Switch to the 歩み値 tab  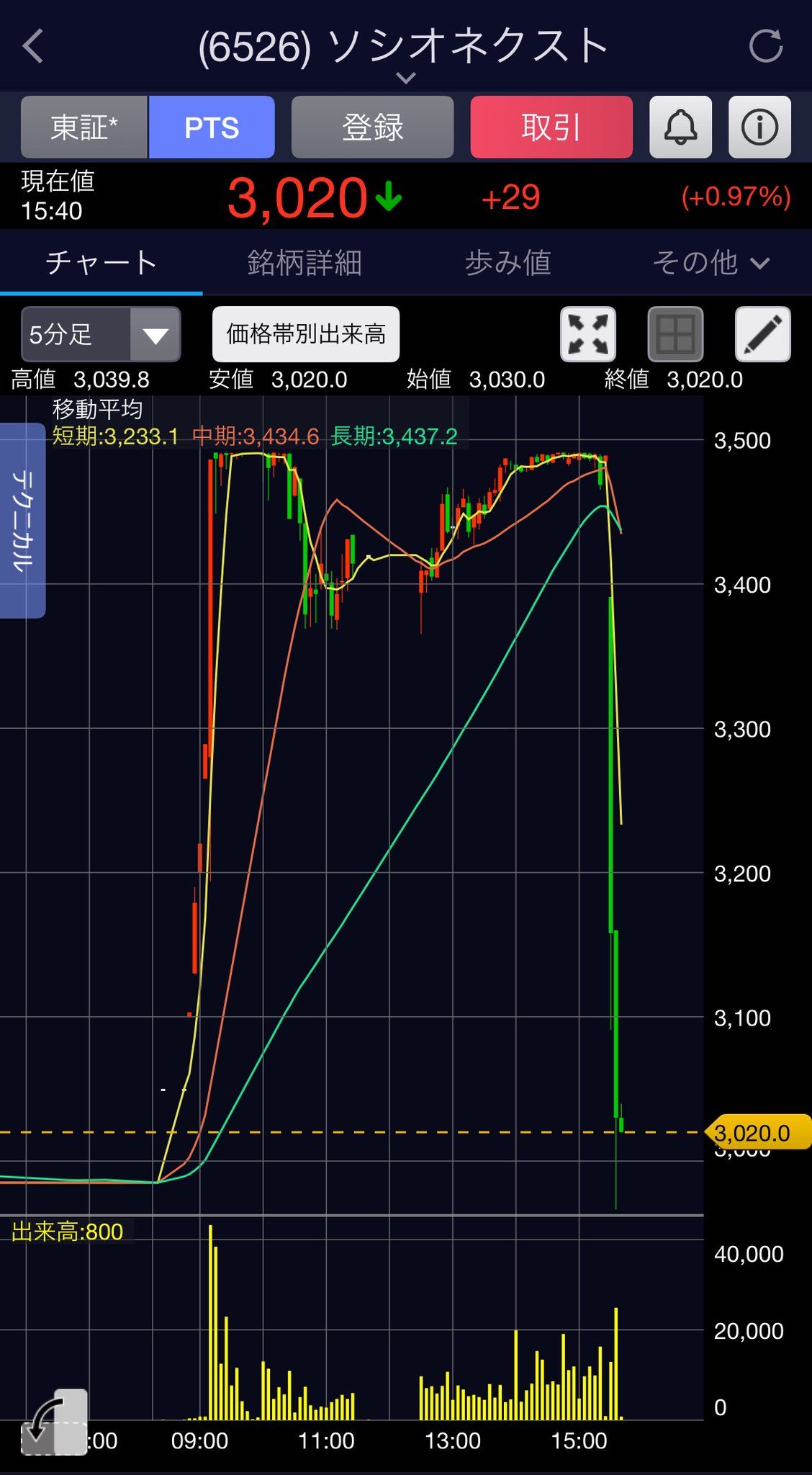[x=507, y=263]
